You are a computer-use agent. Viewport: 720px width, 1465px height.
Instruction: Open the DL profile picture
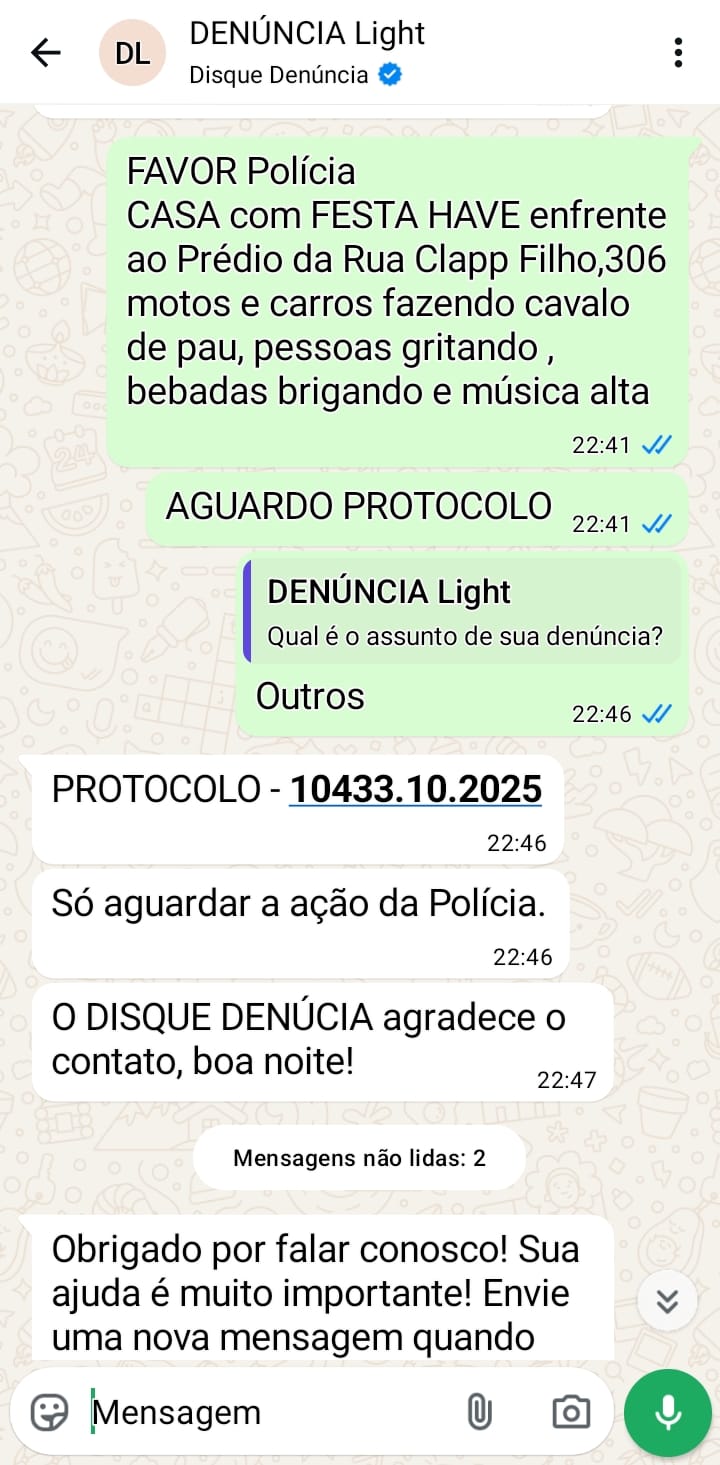click(x=132, y=53)
